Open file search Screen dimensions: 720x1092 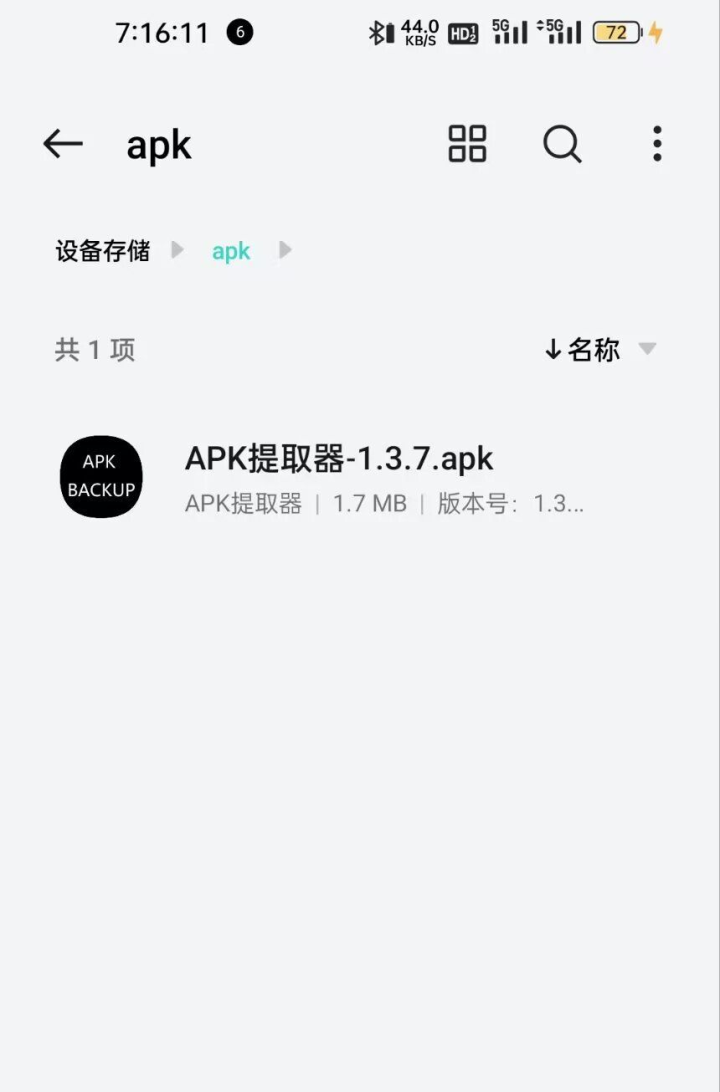coord(562,144)
